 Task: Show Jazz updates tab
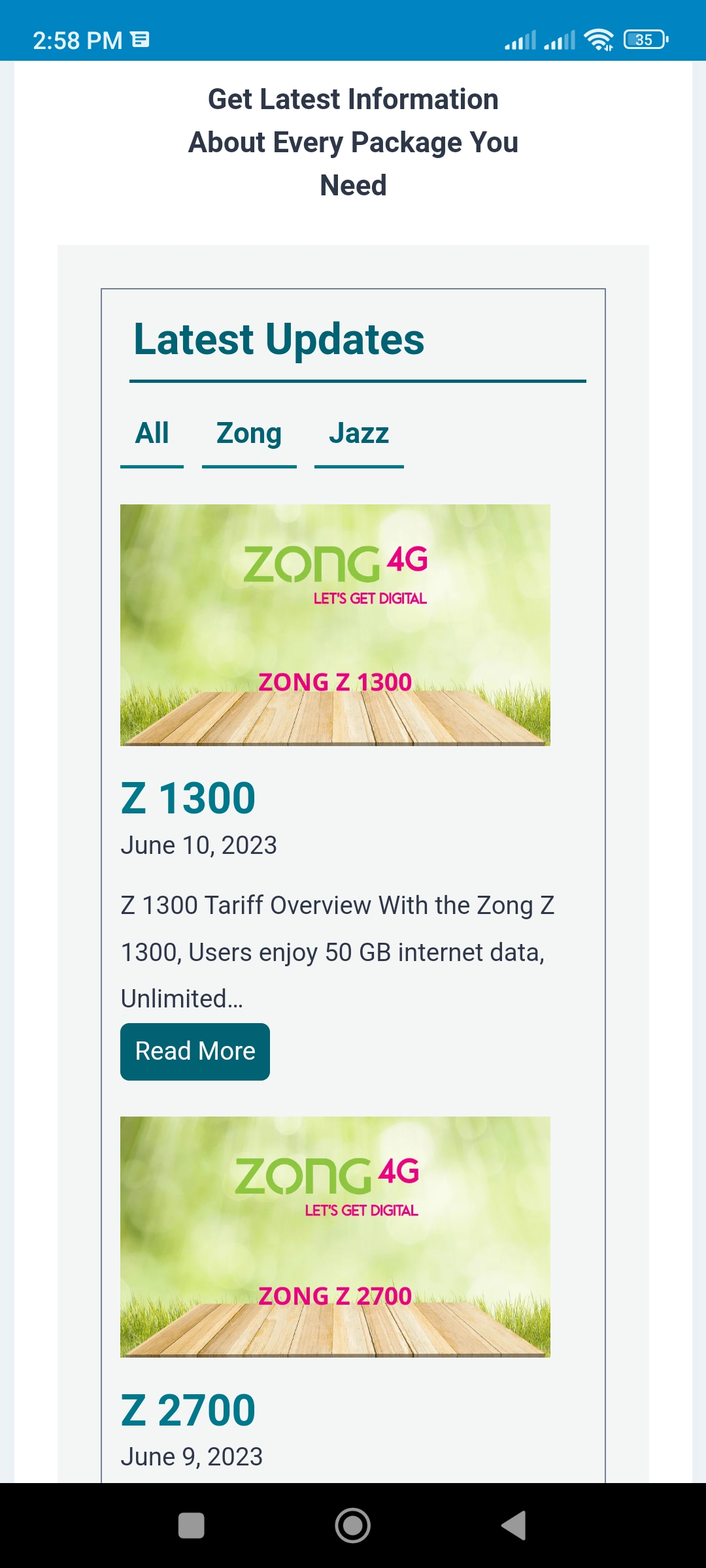point(359,434)
